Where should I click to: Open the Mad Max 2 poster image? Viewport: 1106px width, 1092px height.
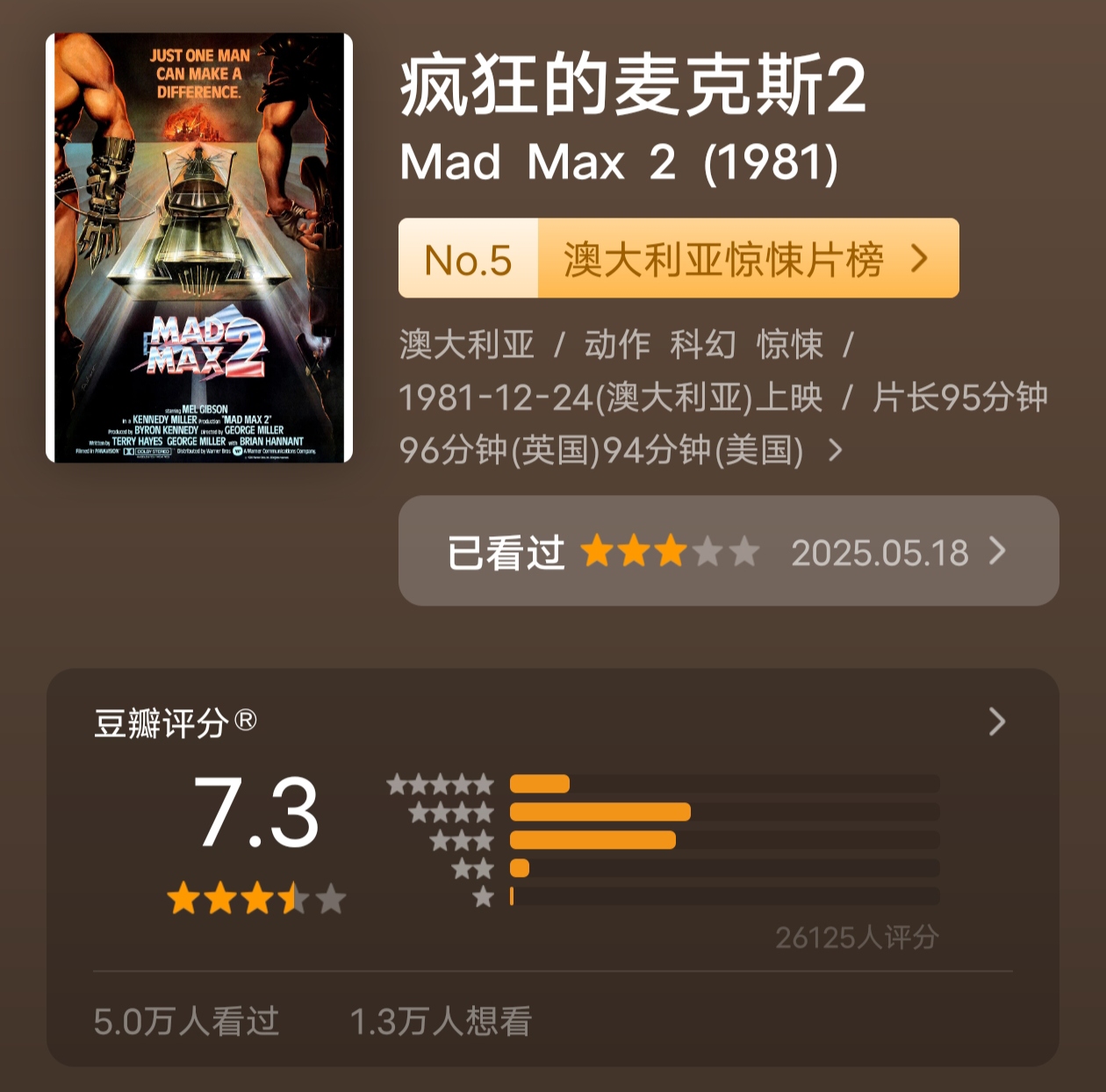(199, 248)
